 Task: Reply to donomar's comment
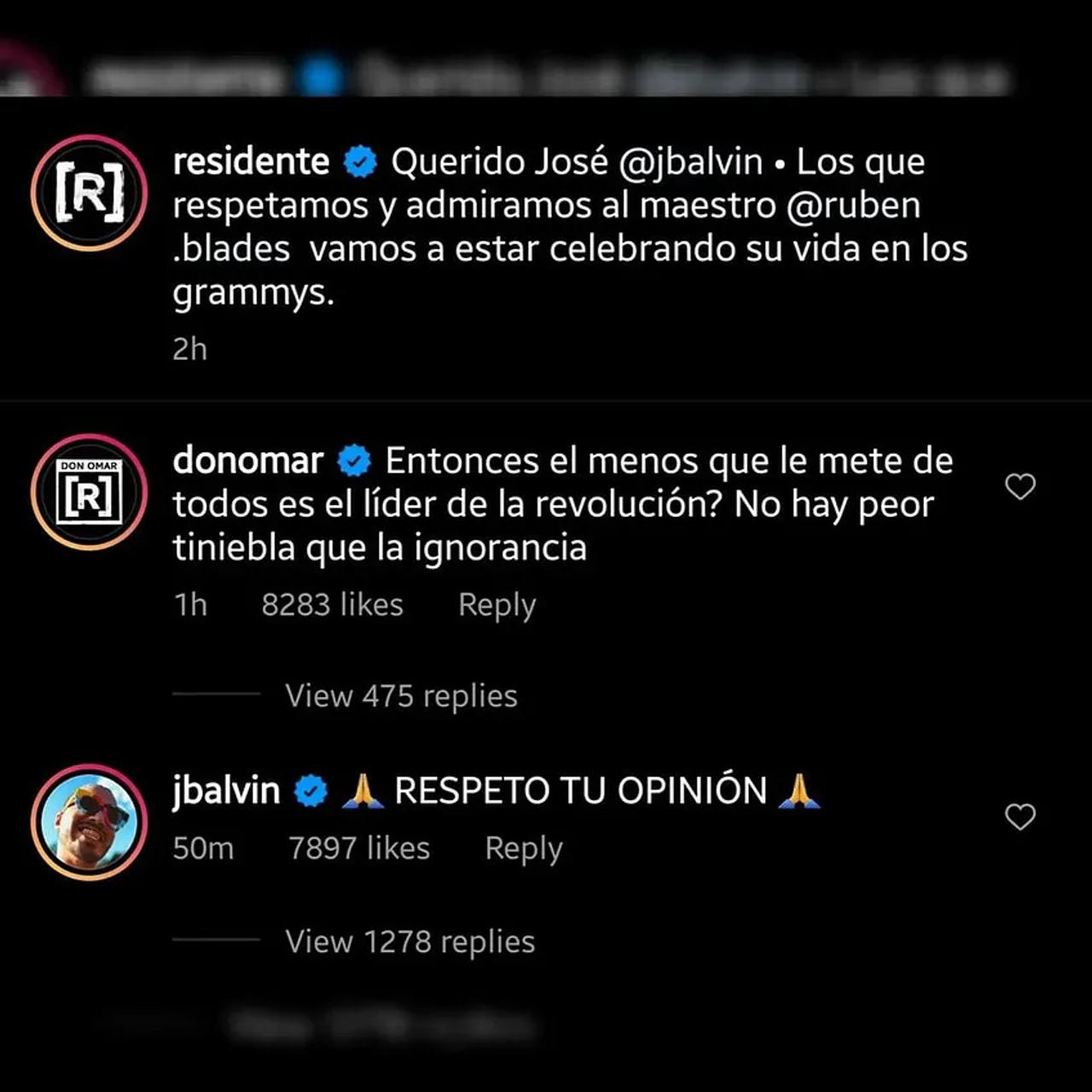point(497,605)
